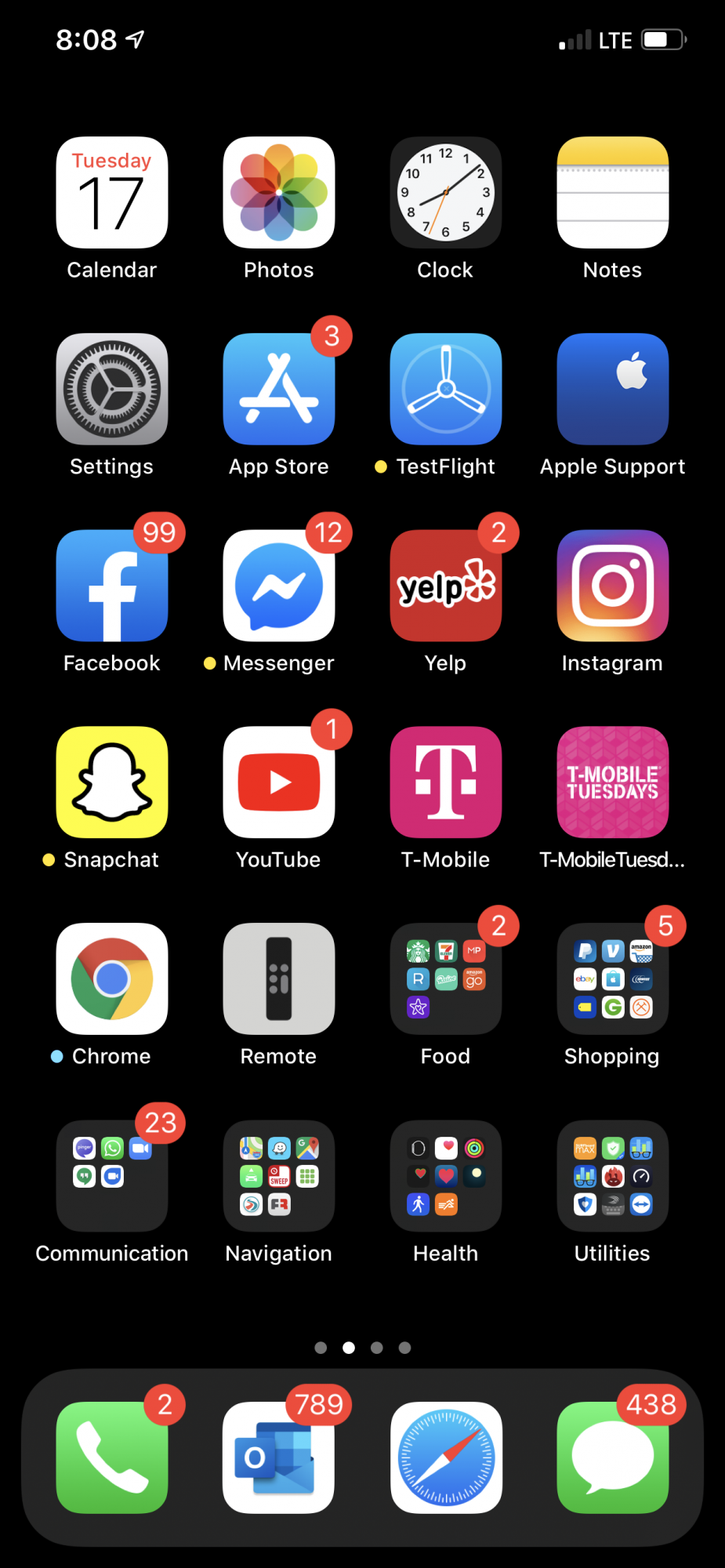Launch the Photos app
The image size is (725, 1568).
pos(279,193)
